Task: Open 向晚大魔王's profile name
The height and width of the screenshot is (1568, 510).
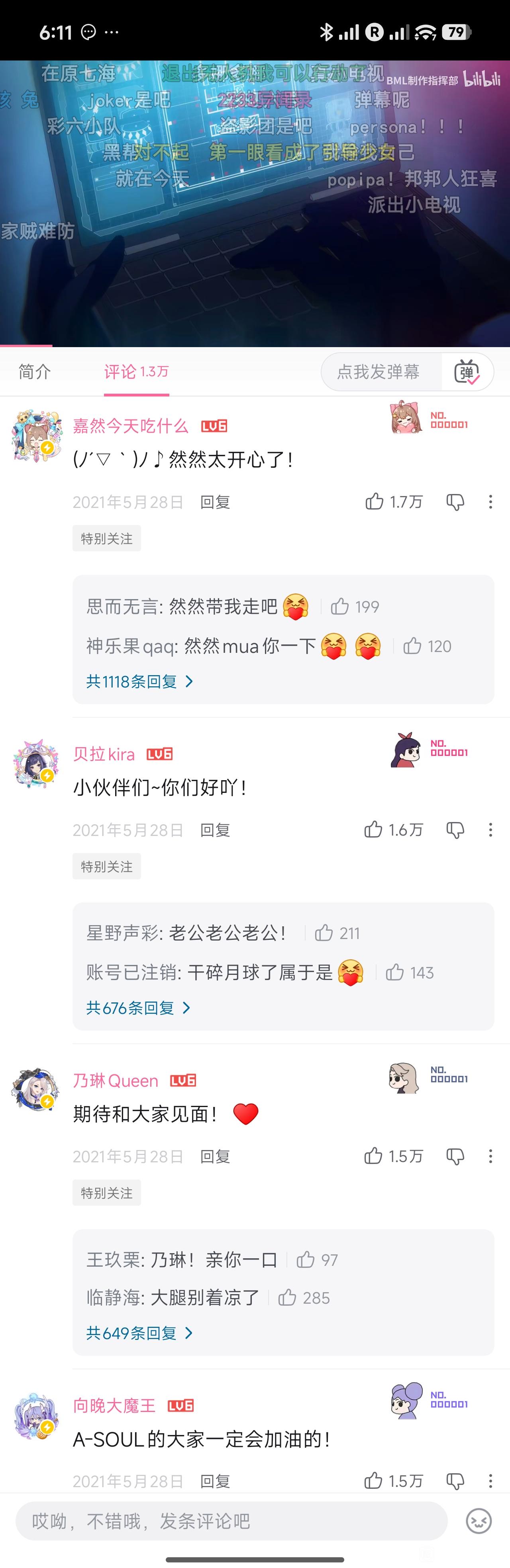Action: (114, 1406)
